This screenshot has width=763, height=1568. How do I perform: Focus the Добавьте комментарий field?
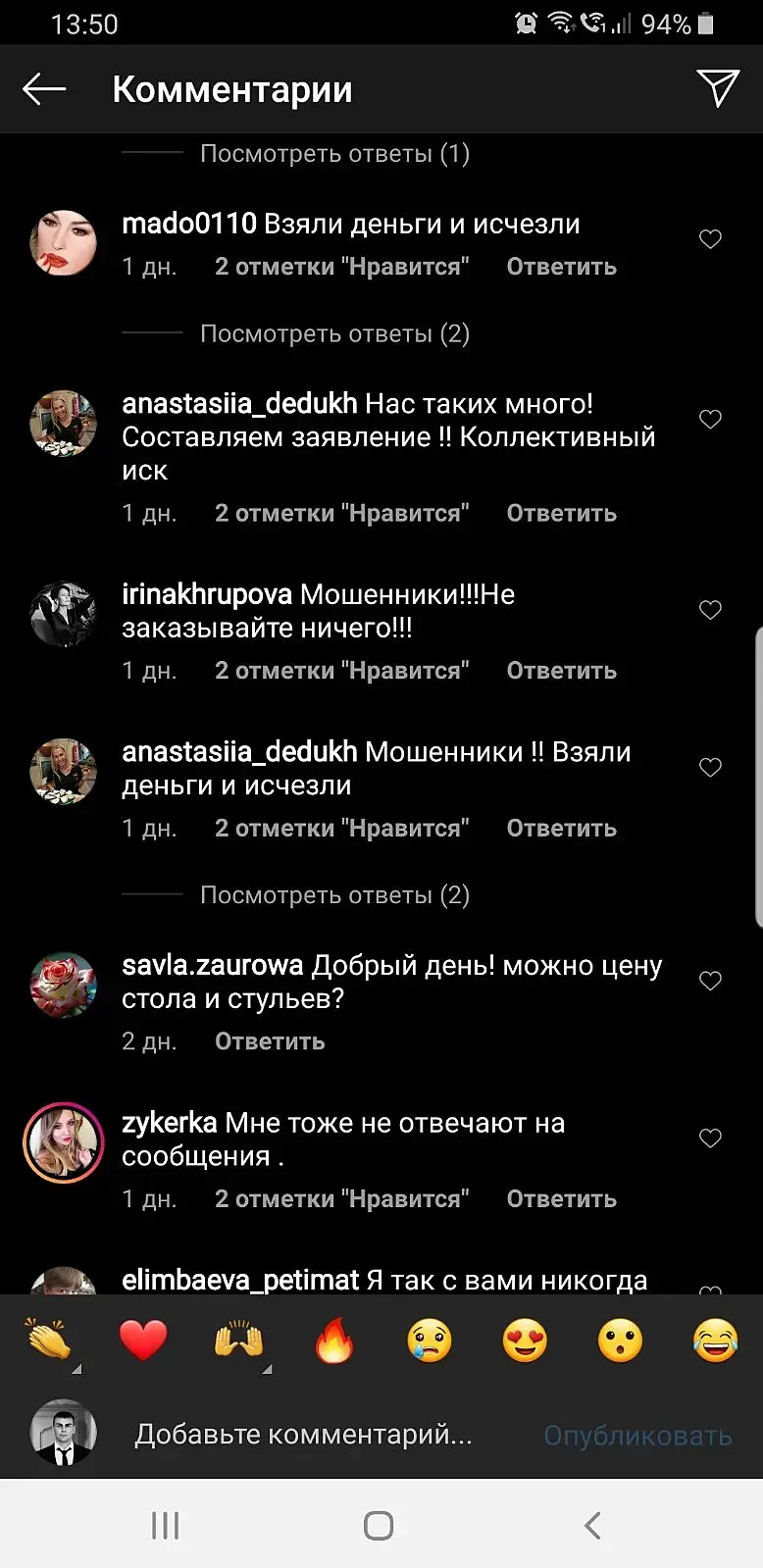303,1435
